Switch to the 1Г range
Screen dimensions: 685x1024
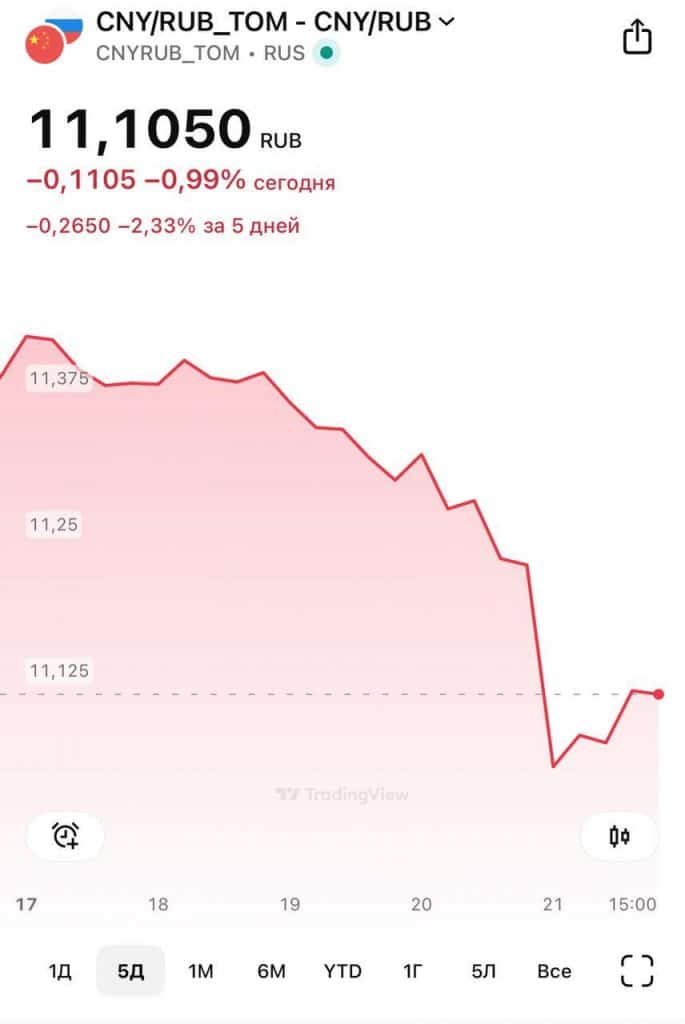click(413, 971)
